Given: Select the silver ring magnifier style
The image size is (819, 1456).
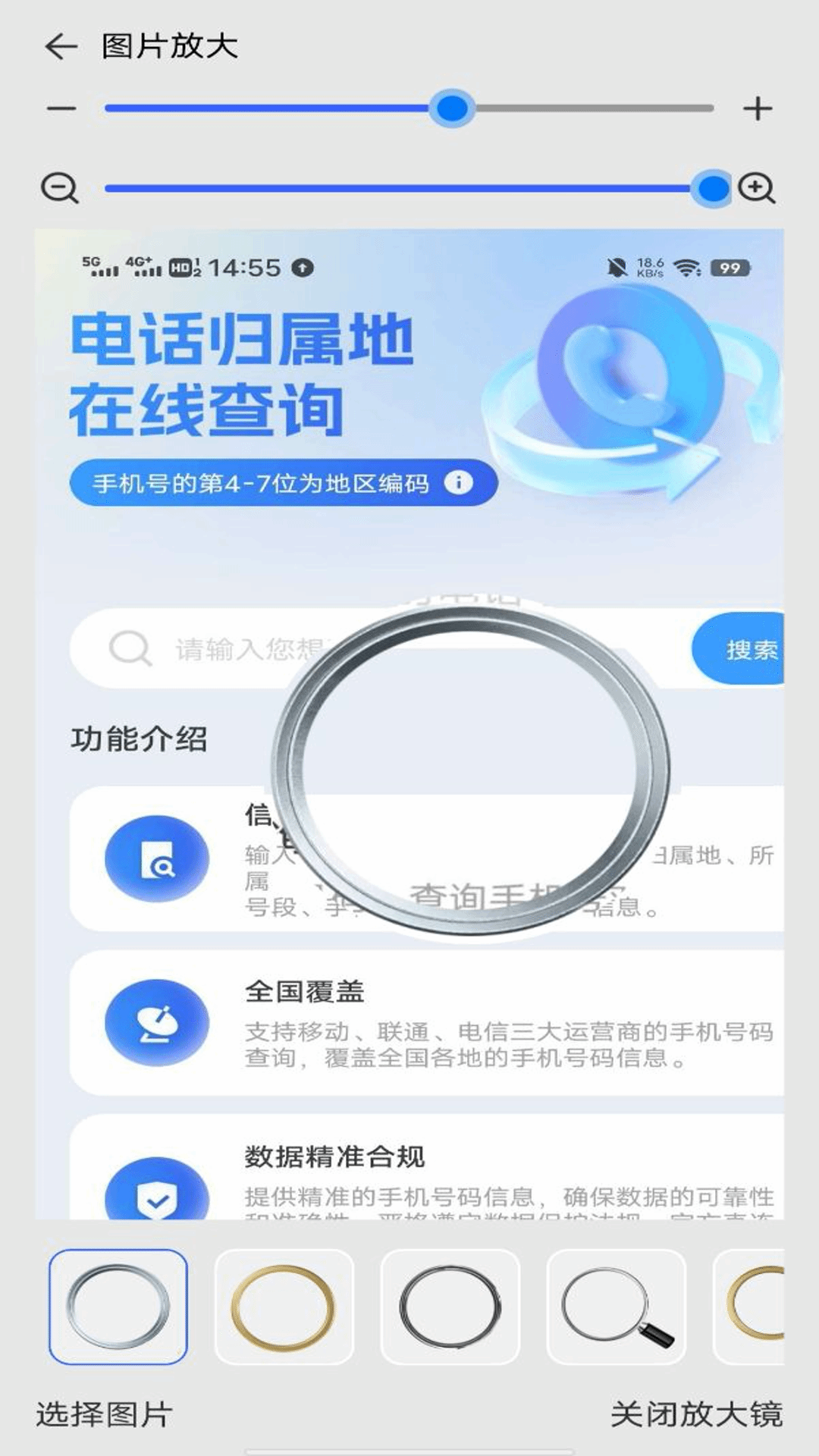Looking at the screenshot, I should [118, 1306].
